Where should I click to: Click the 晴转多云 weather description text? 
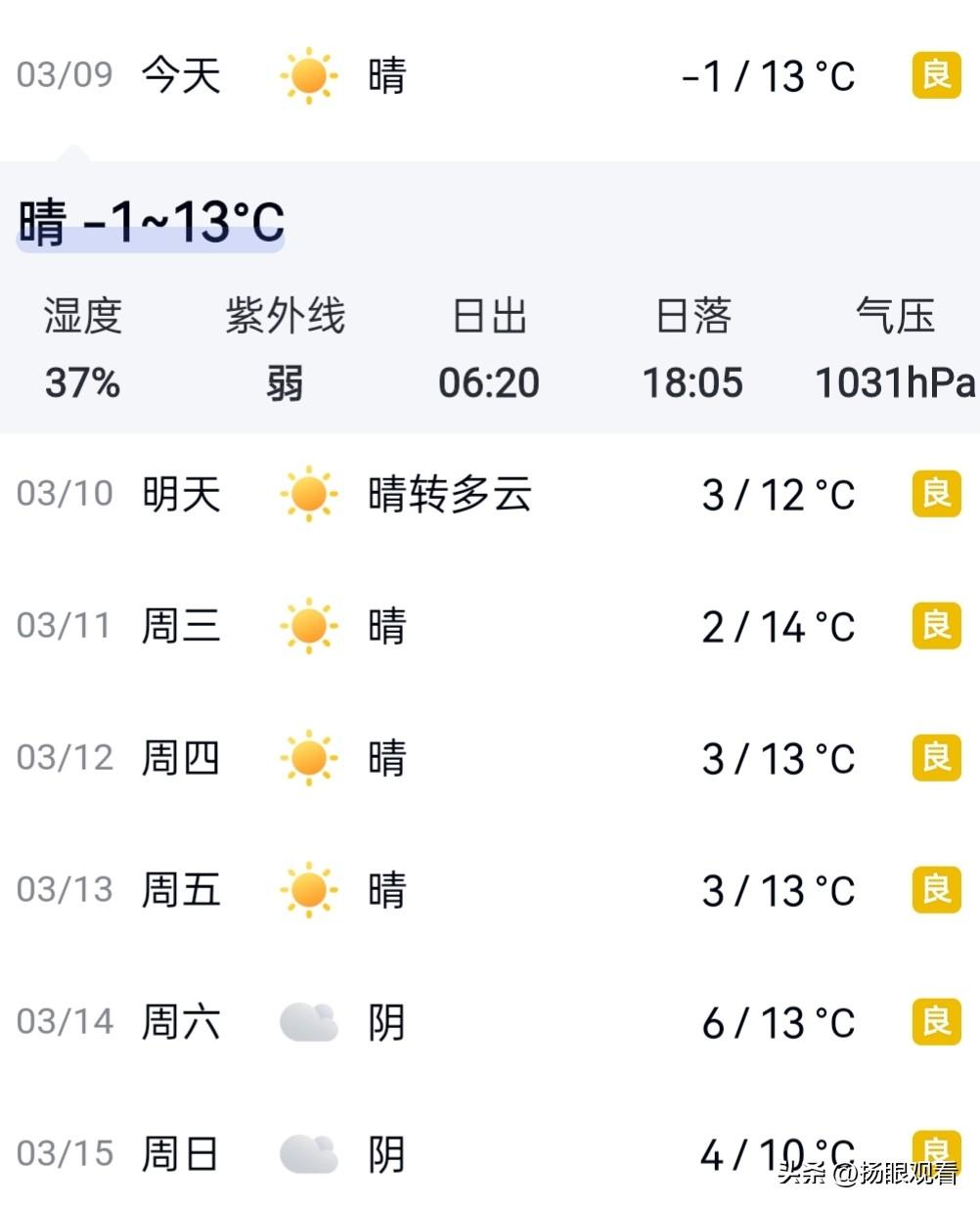[450, 495]
